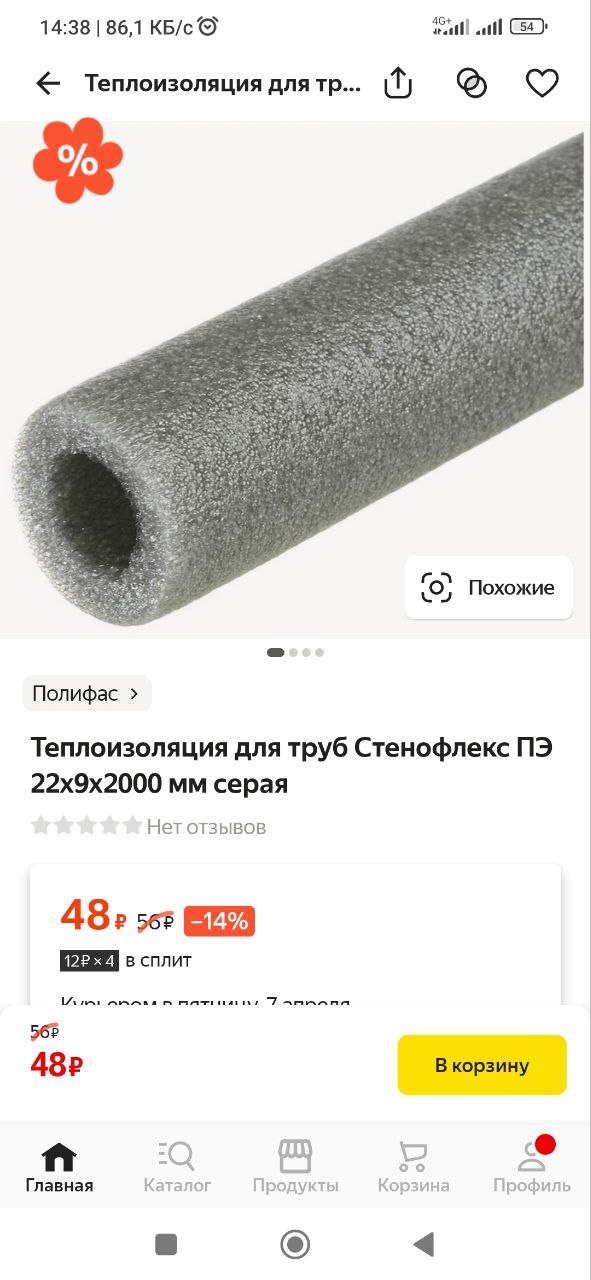Find similar items with Похожие button
Viewport: 591px width, 1280px height.
489,587
